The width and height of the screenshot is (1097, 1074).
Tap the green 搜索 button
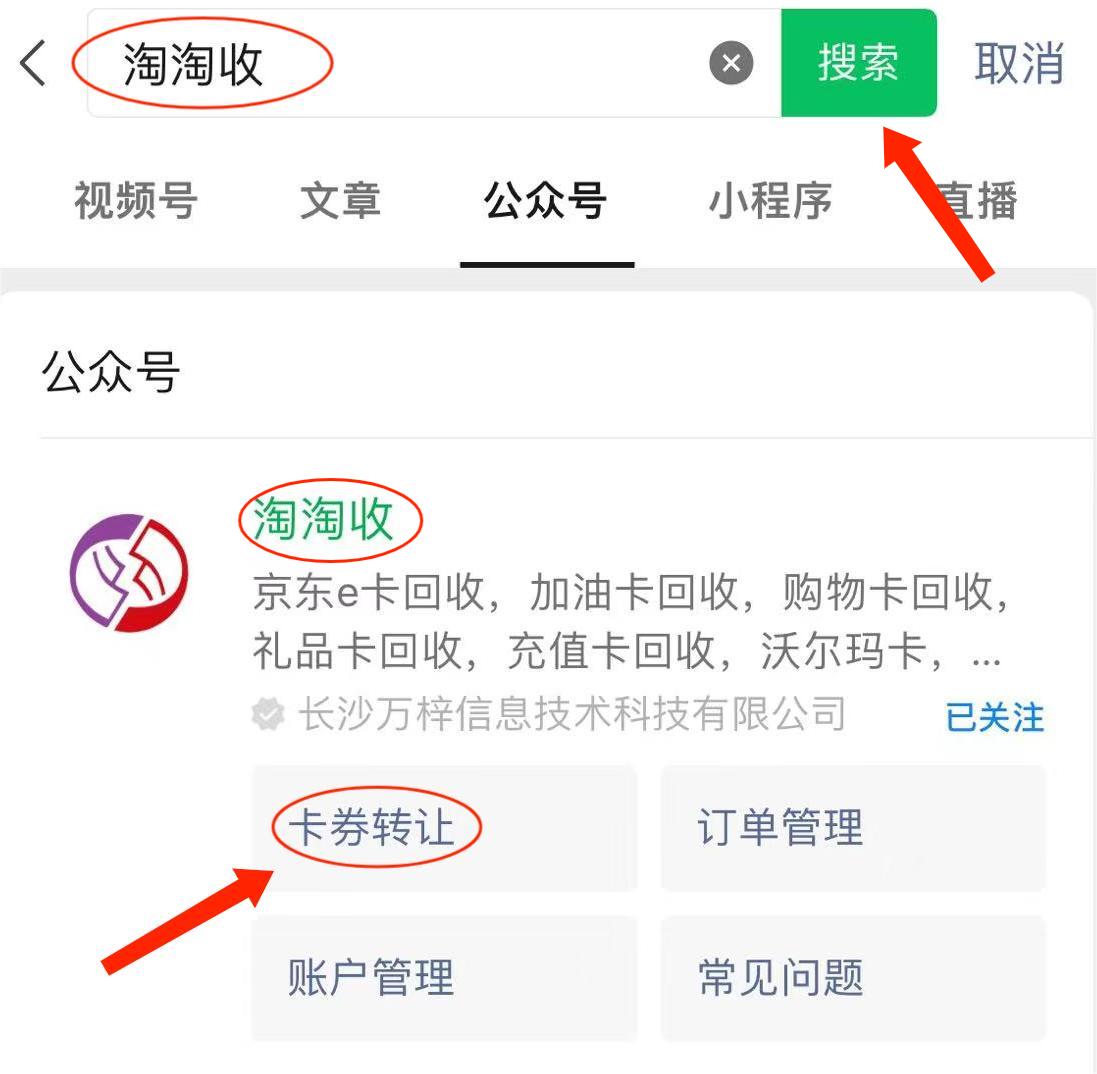858,64
